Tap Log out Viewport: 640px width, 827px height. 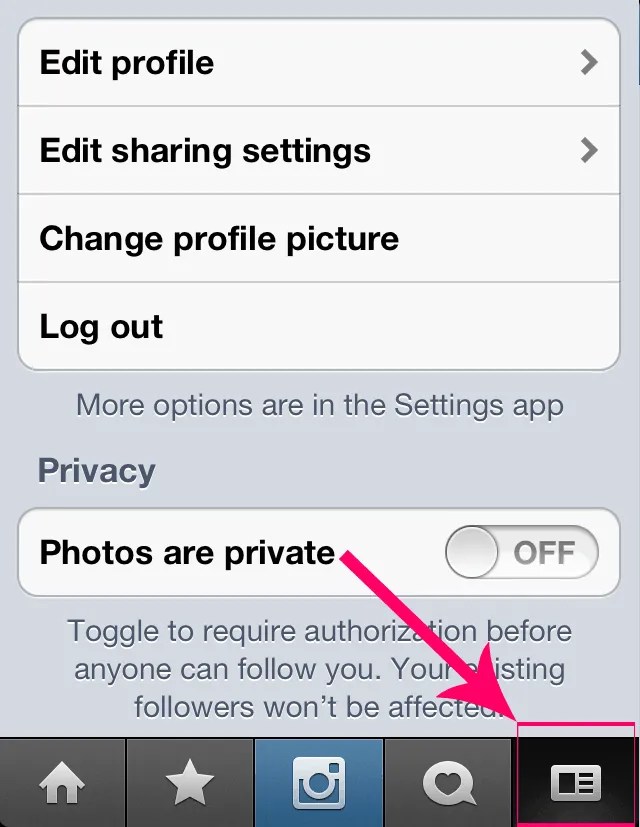click(x=319, y=326)
